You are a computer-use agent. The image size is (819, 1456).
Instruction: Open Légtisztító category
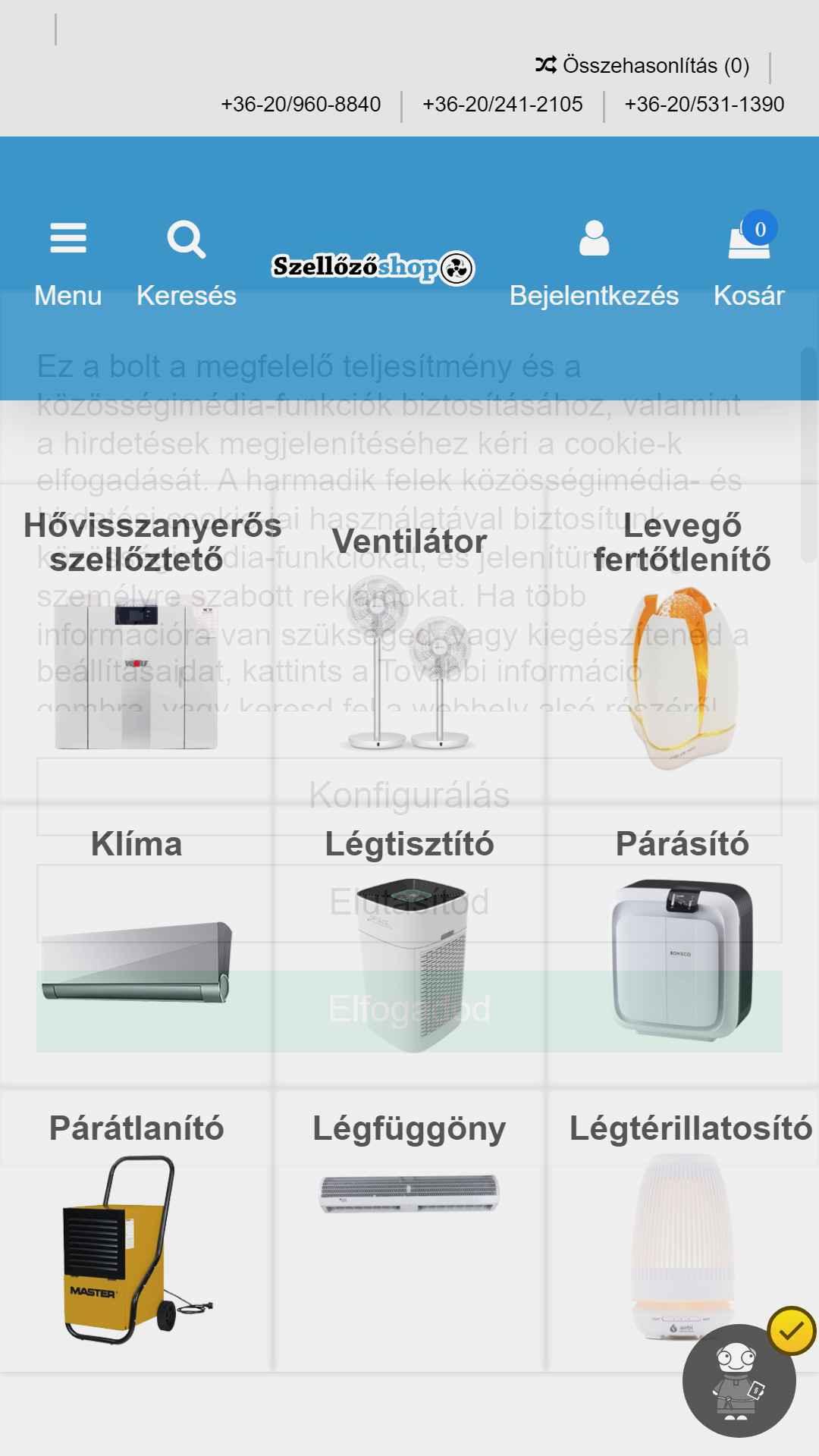(x=409, y=946)
